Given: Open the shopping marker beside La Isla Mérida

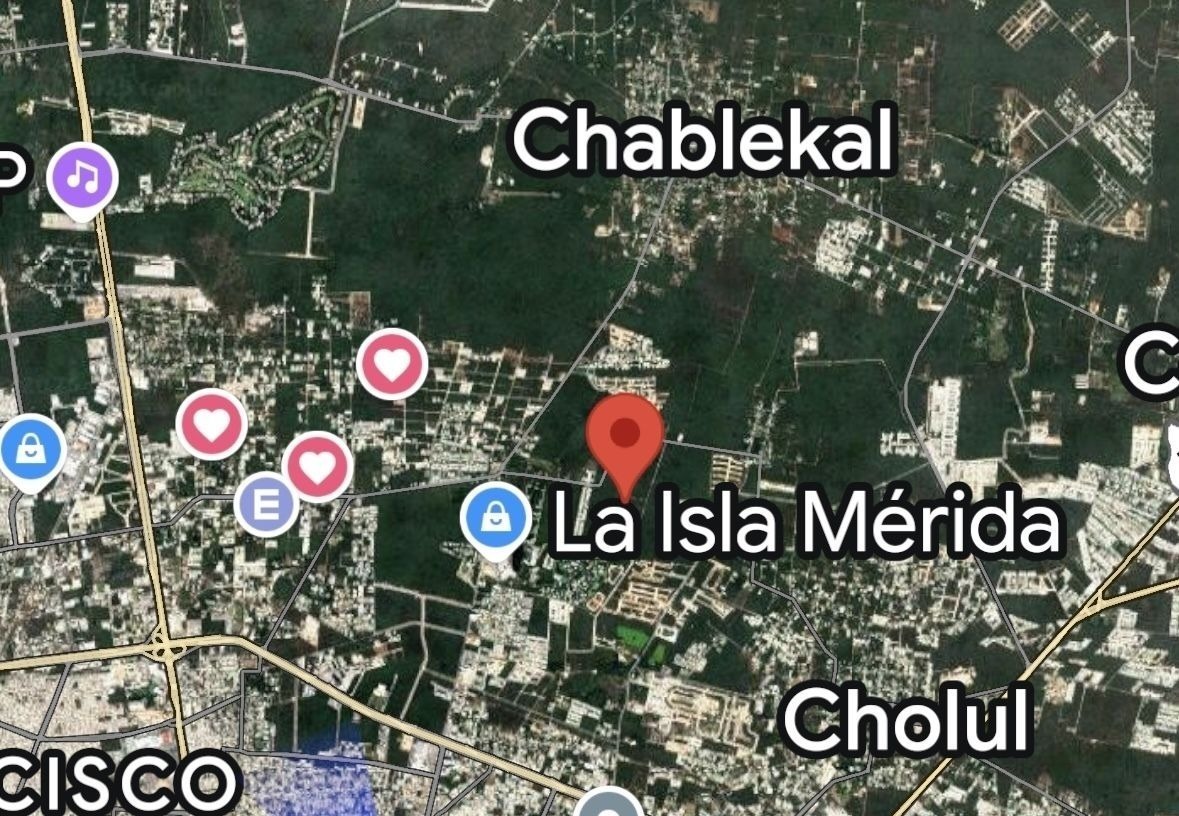Looking at the screenshot, I should tap(495, 517).
